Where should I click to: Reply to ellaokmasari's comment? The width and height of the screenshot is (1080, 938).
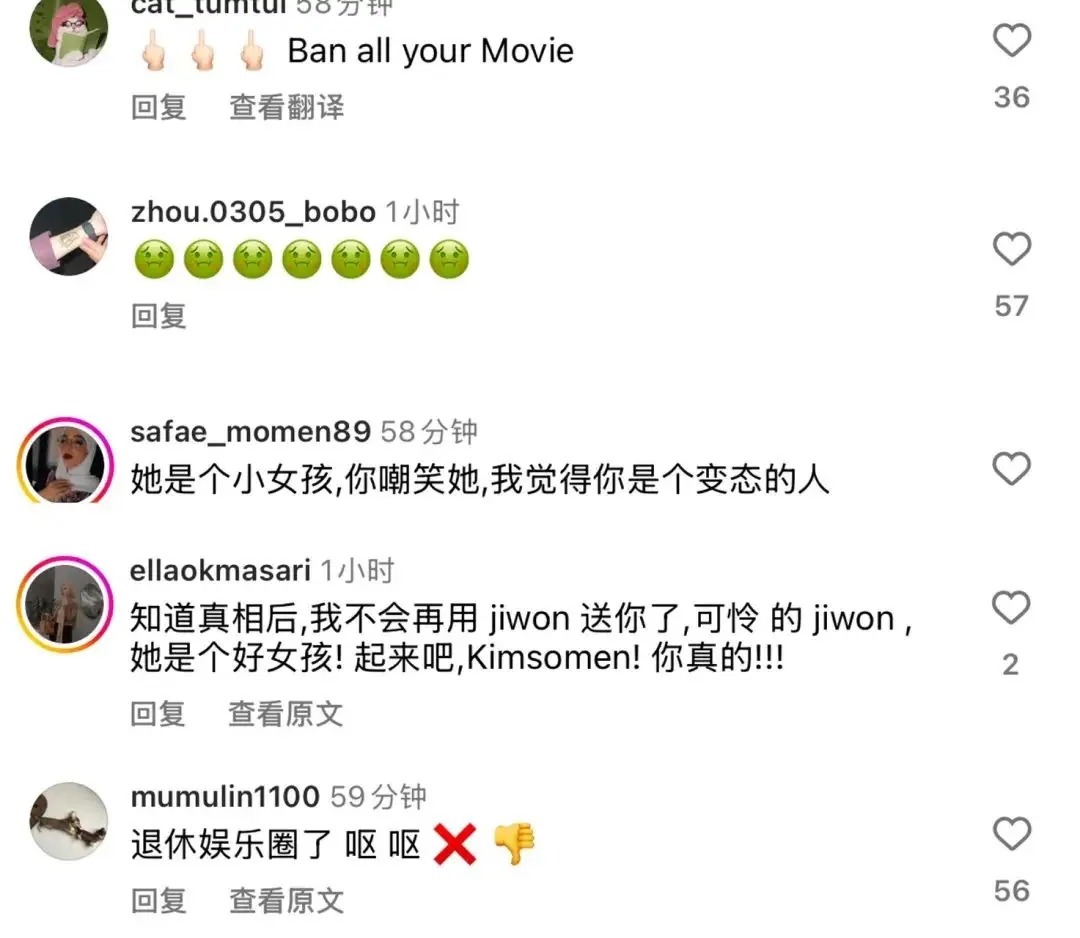coord(158,713)
